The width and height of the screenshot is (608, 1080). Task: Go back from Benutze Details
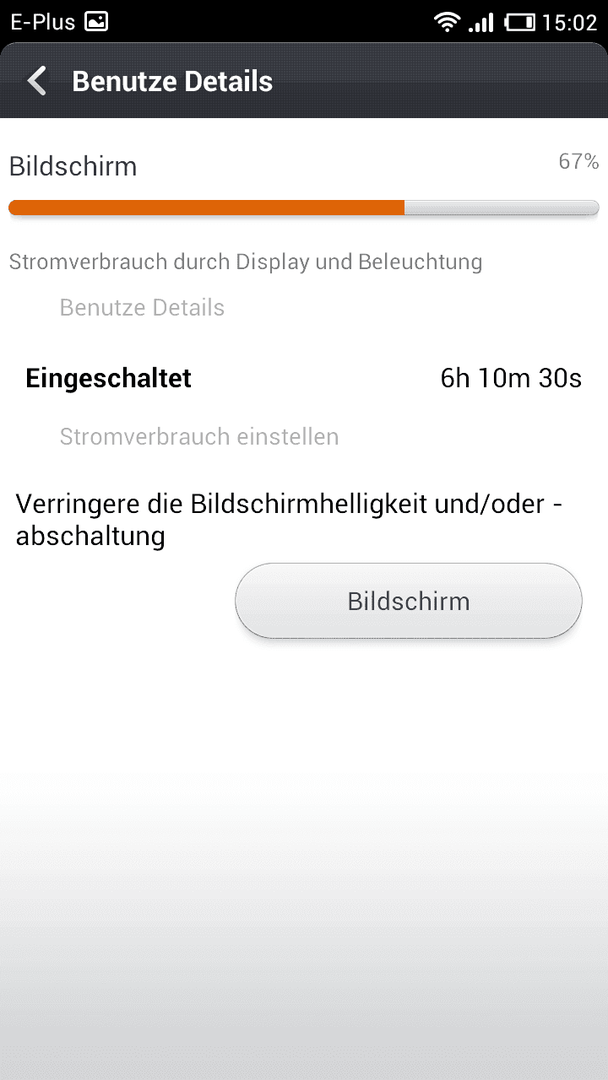(36, 81)
